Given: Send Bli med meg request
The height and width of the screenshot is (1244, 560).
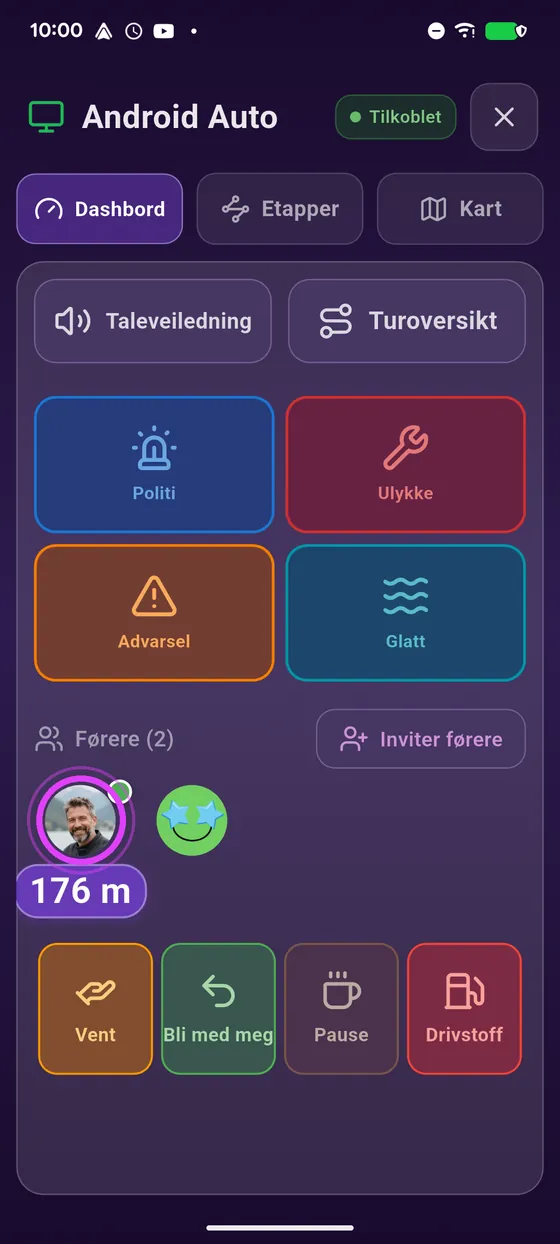Looking at the screenshot, I should click(x=218, y=1009).
